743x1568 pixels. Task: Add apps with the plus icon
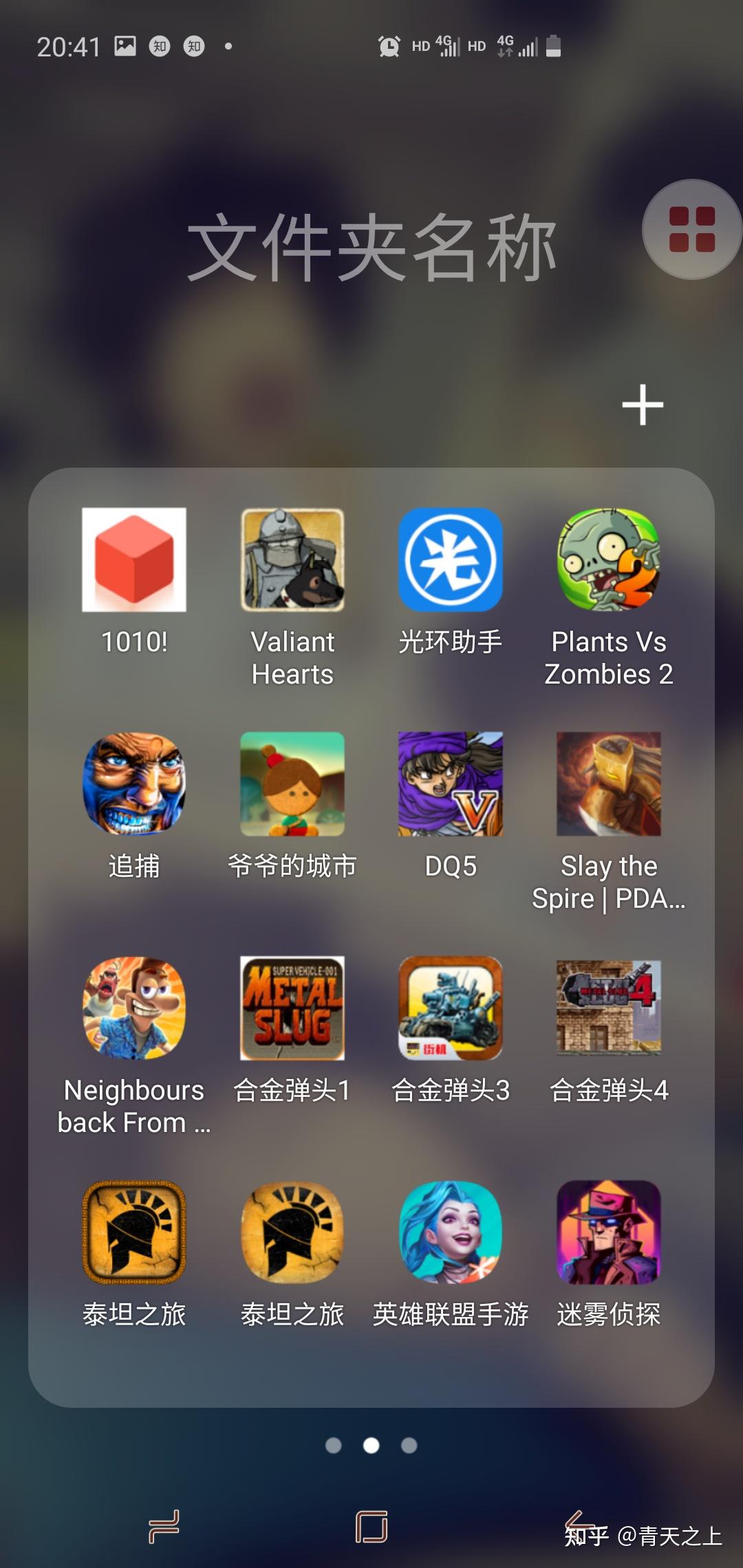coord(643,404)
